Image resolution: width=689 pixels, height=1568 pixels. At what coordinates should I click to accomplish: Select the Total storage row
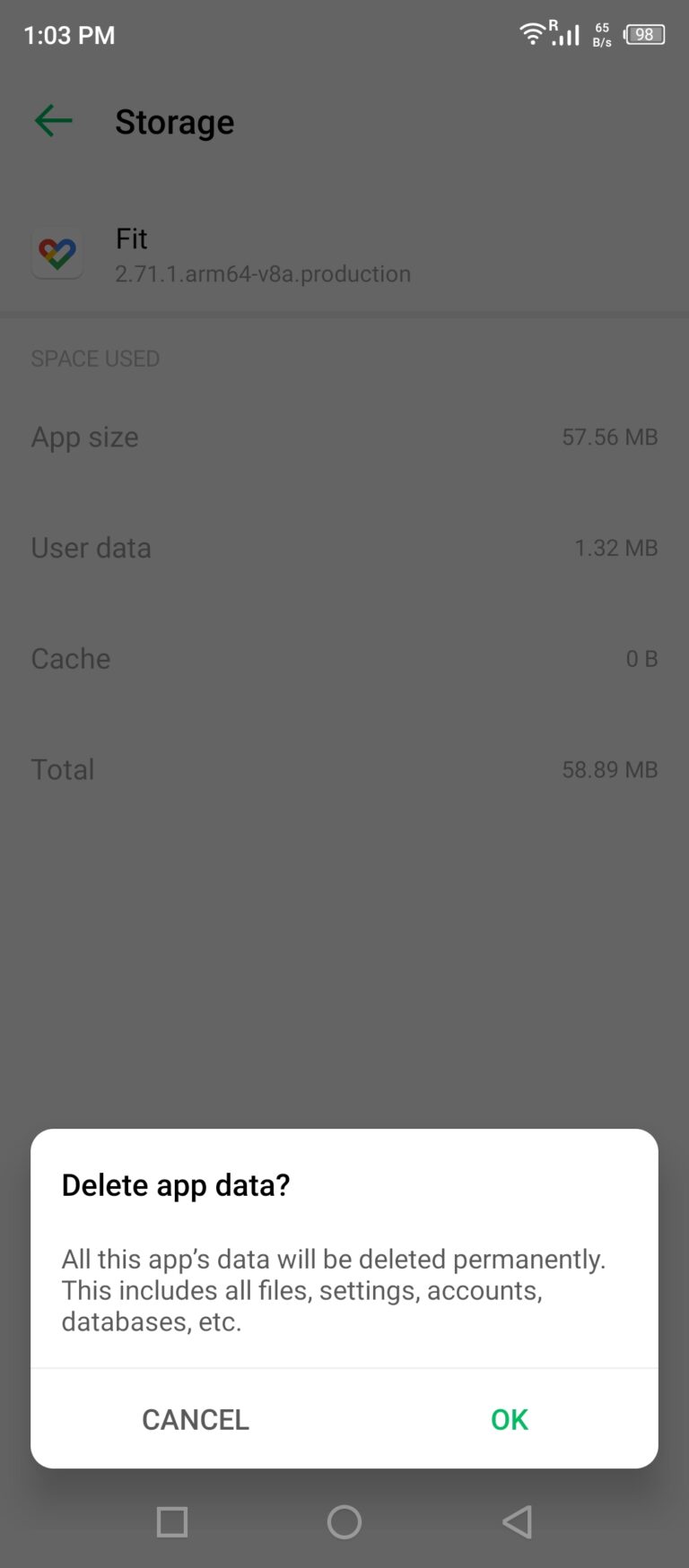pos(344,768)
